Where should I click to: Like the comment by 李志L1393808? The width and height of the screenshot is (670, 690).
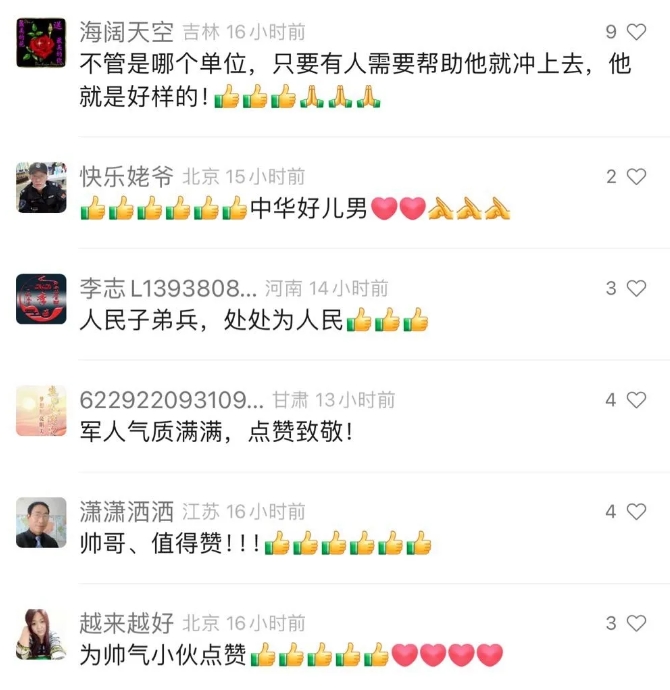636,289
